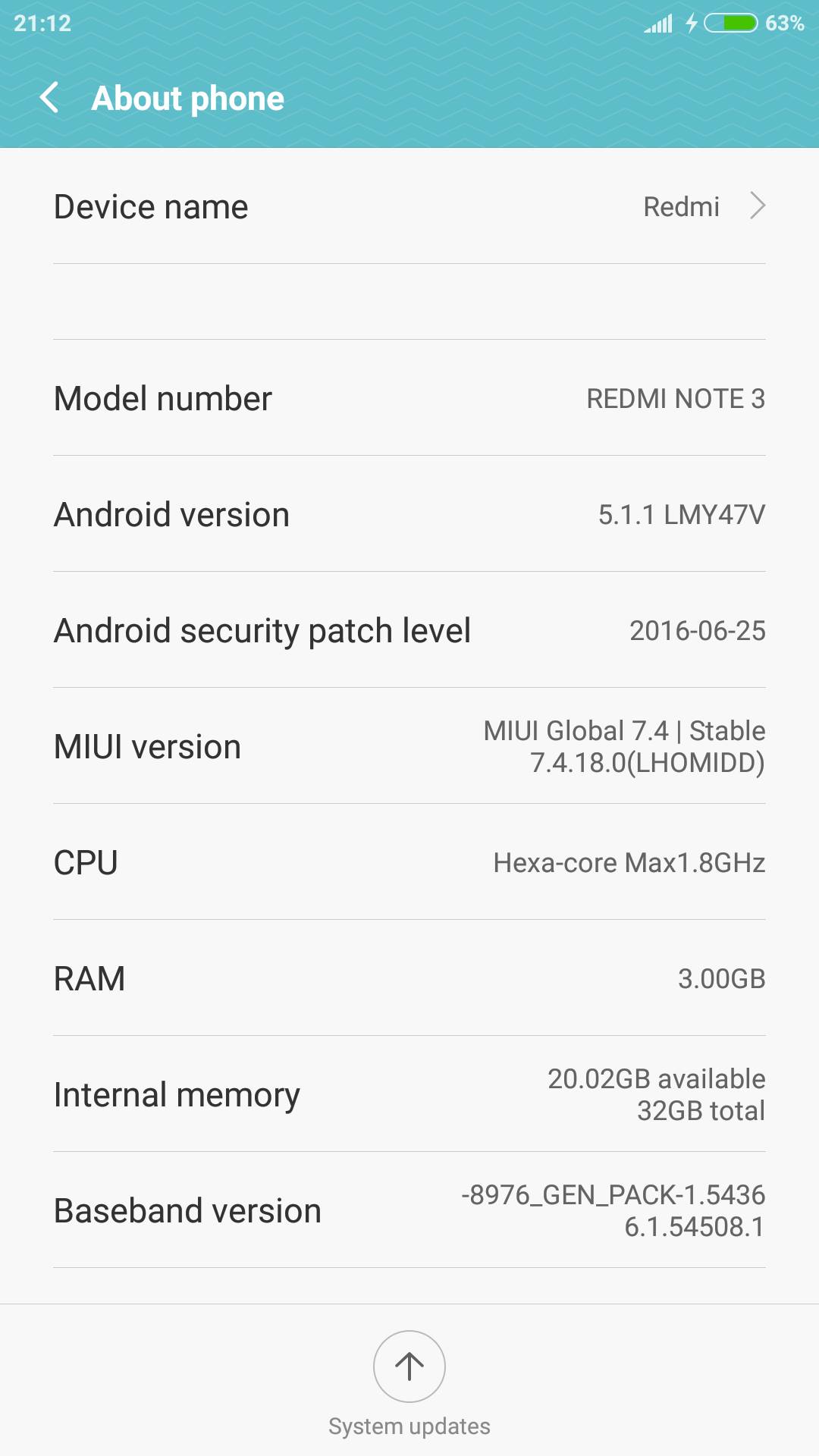Viewport: 819px width, 1456px height.
Task: Tap the MIUI version row
Action: tap(409, 746)
